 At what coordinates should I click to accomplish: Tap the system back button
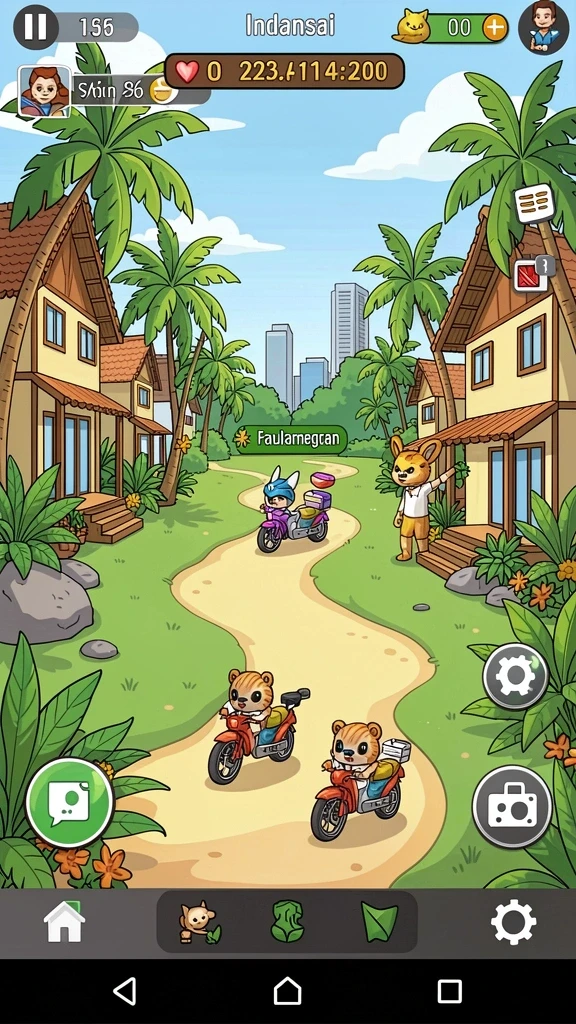click(125, 991)
